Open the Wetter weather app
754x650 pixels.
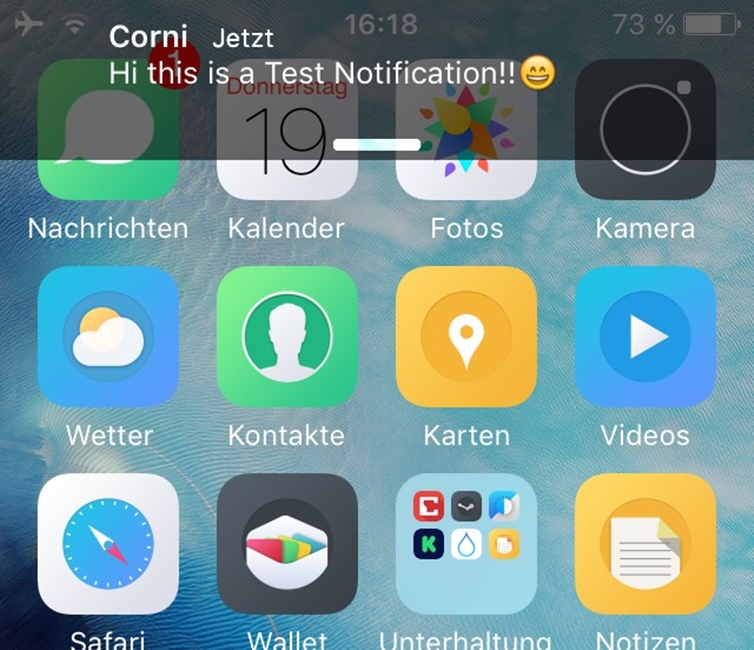[x=108, y=337]
